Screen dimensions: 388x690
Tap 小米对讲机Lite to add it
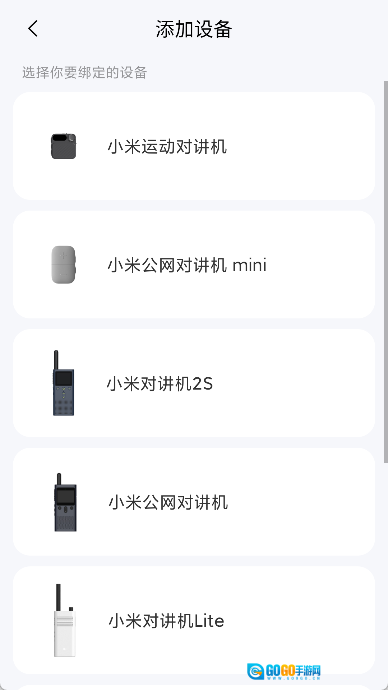click(x=194, y=620)
